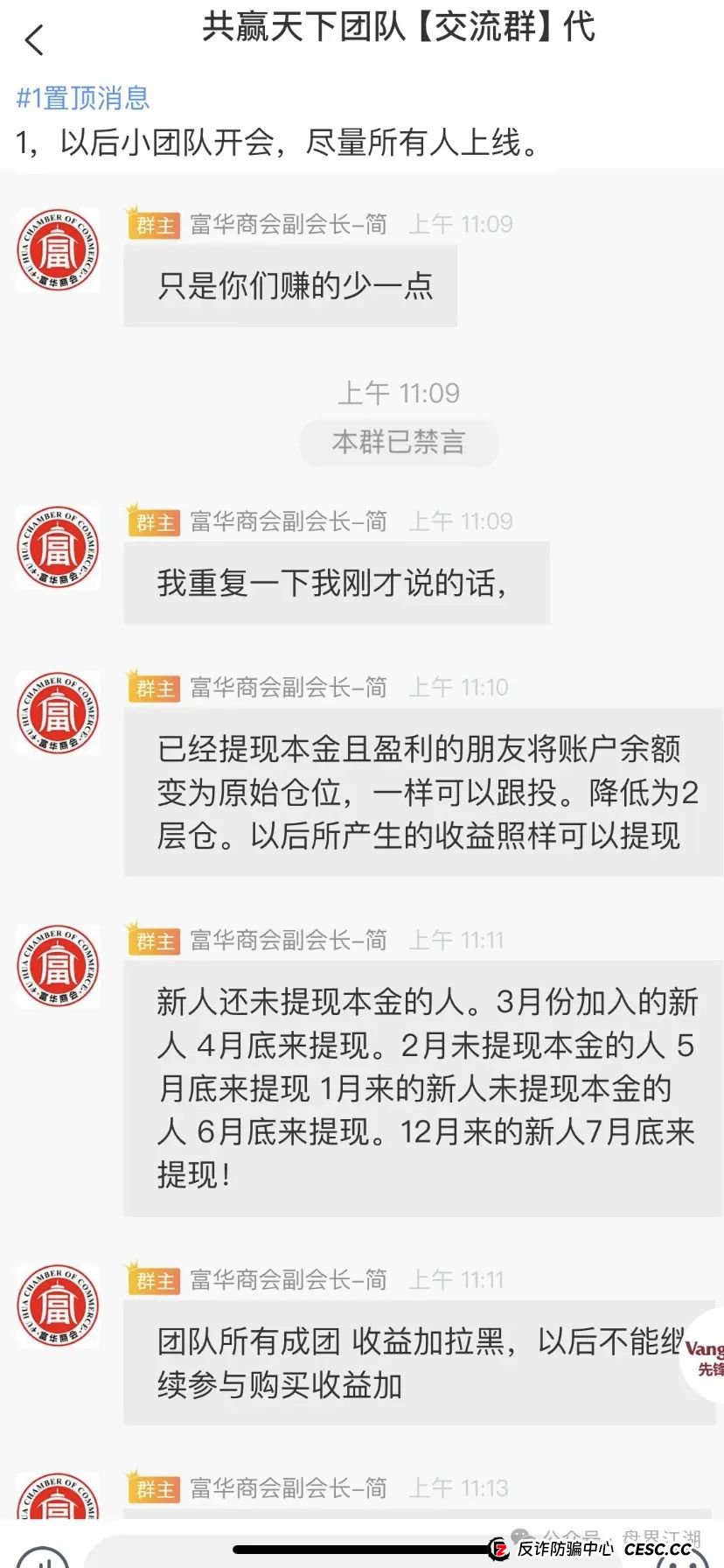Screen dimensions: 724x1568
Task: Tap the avatar beside 团队所有成团 message
Action: point(58,1305)
